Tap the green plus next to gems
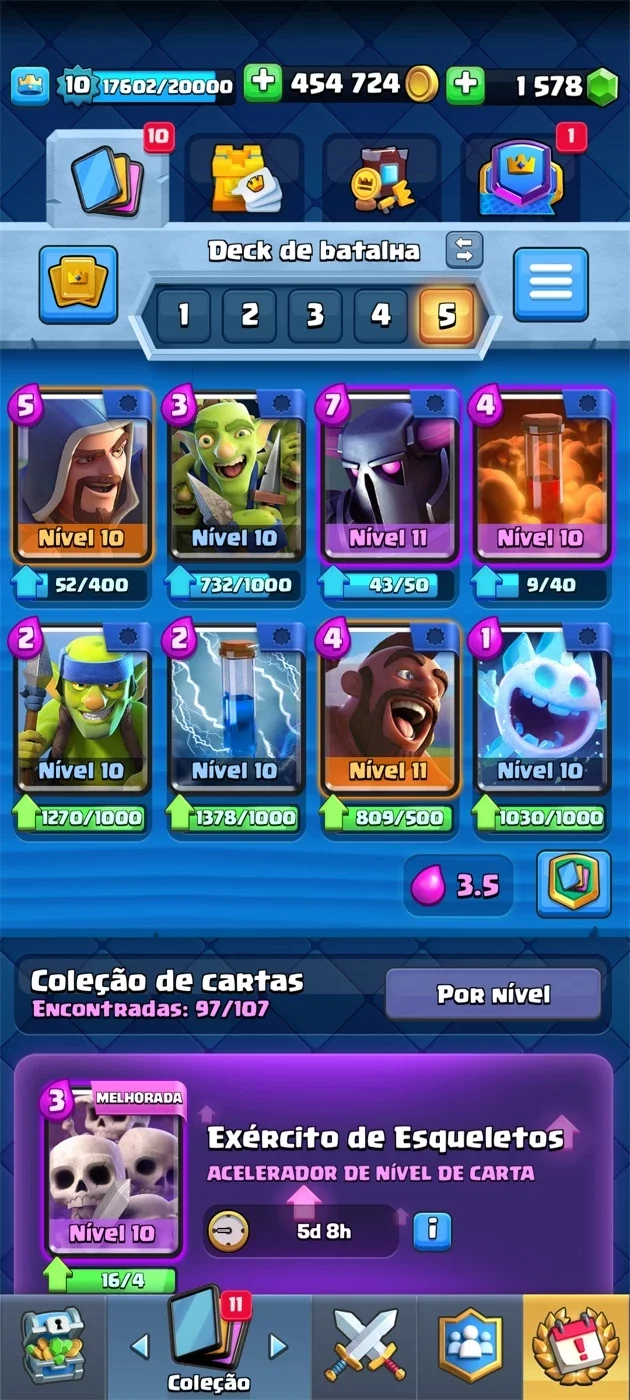The height and width of the screenshot is (1400, 630). (x=465, y=84)
